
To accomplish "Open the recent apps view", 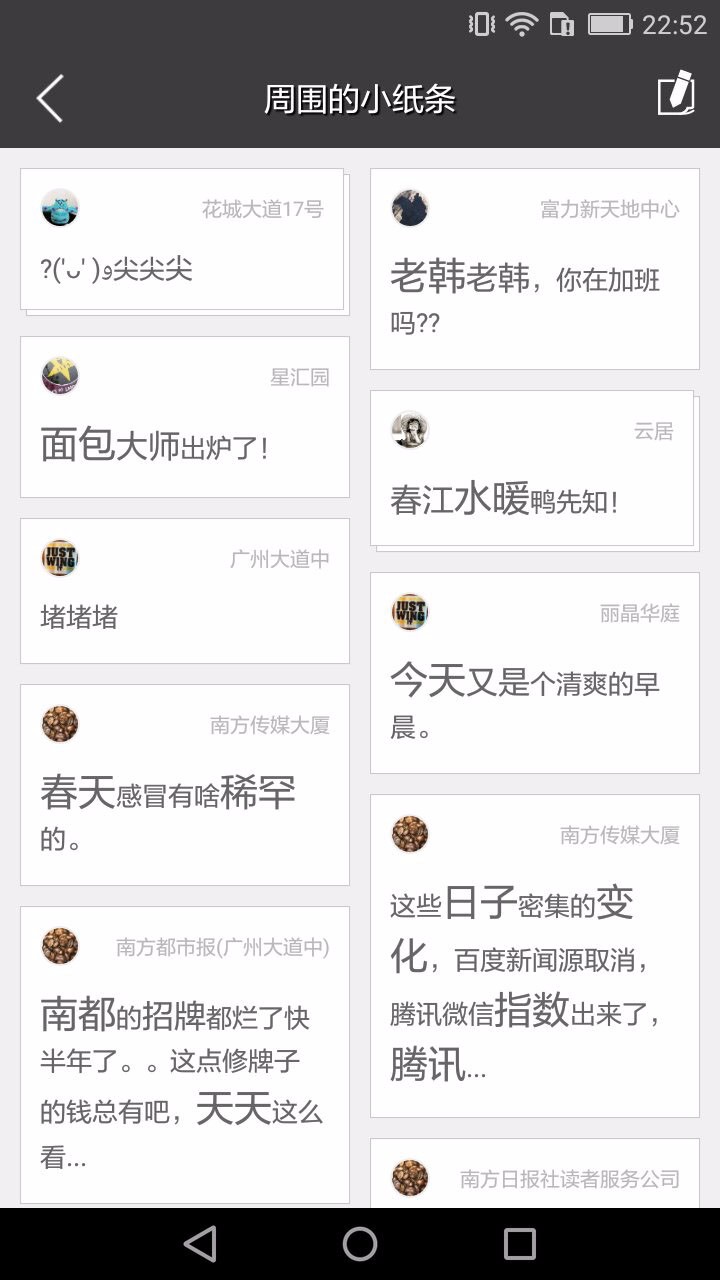I will (x=520, y=1244).
